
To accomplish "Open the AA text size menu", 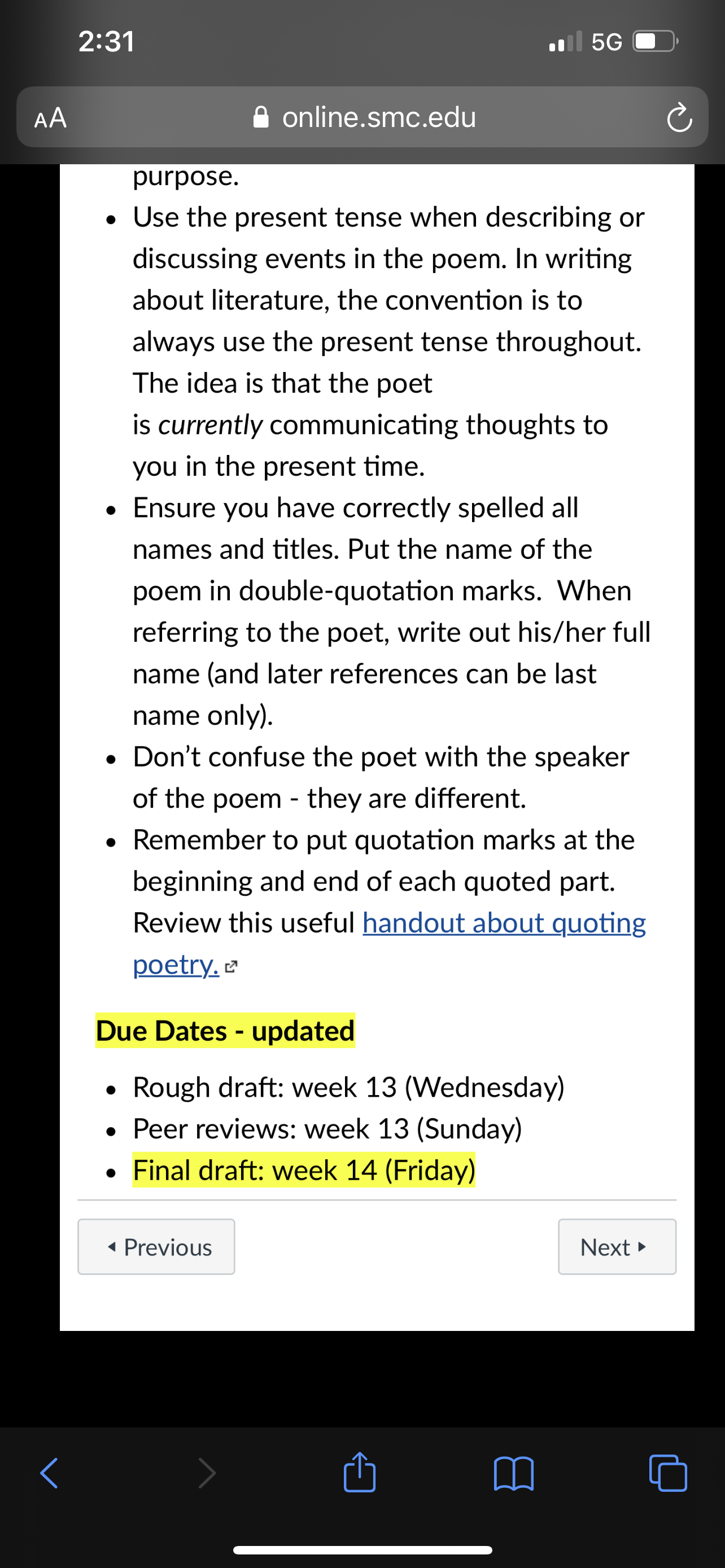I will pyautogui.click(x=50, y=117).
